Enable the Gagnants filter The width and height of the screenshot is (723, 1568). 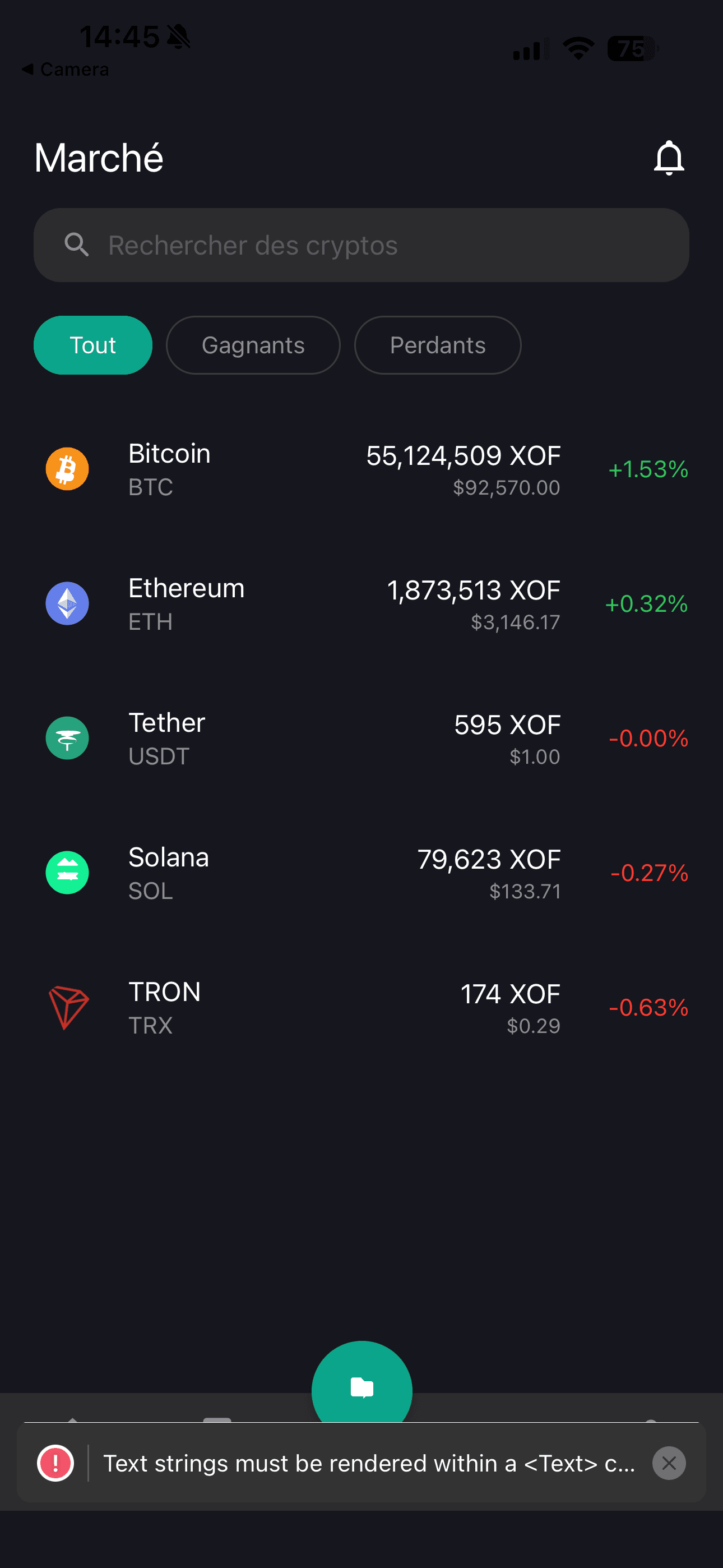[x=253, y=344]
